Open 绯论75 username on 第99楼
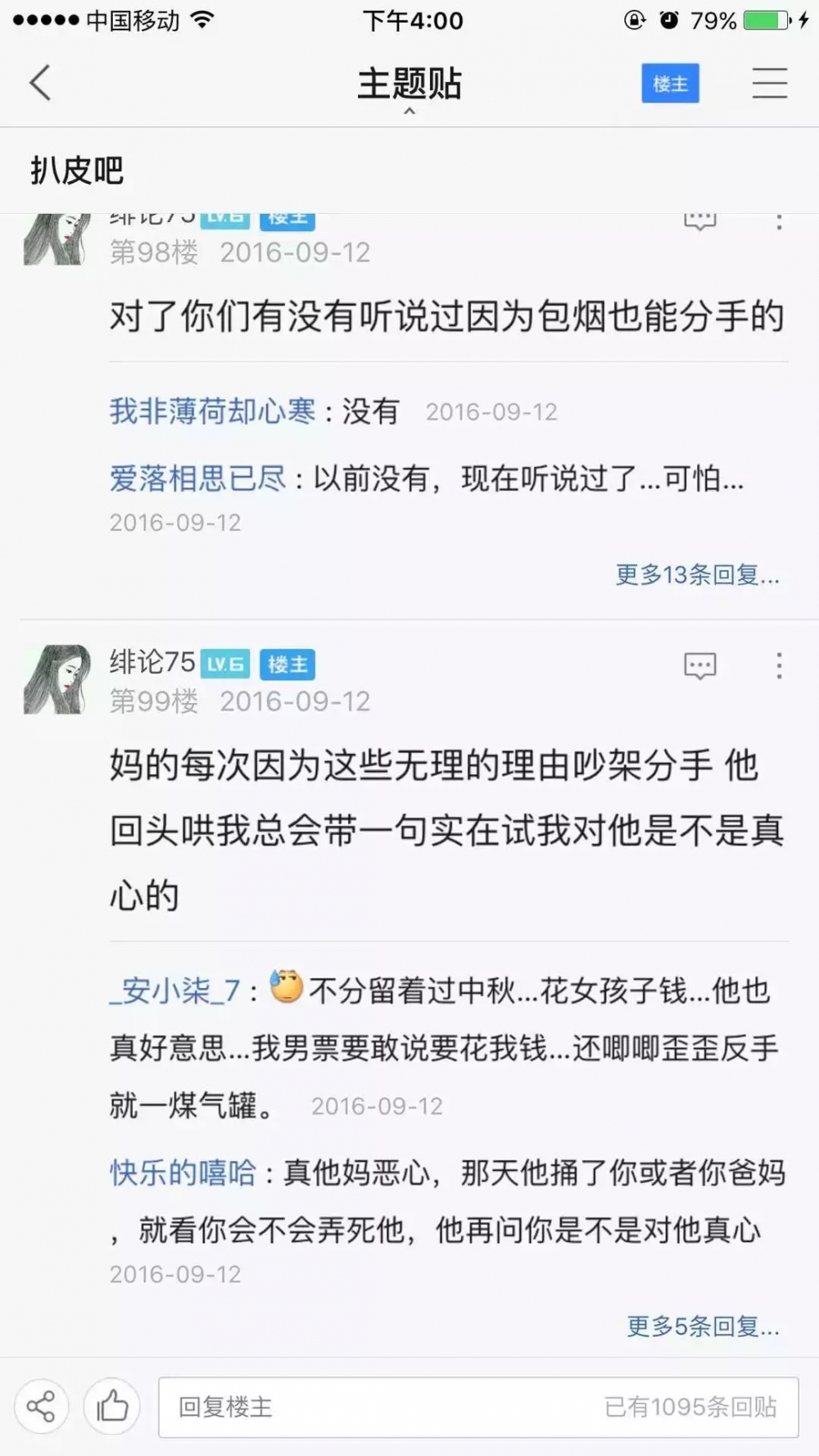The height and width of the screenshot is (1456, 819). click(152, 662)
